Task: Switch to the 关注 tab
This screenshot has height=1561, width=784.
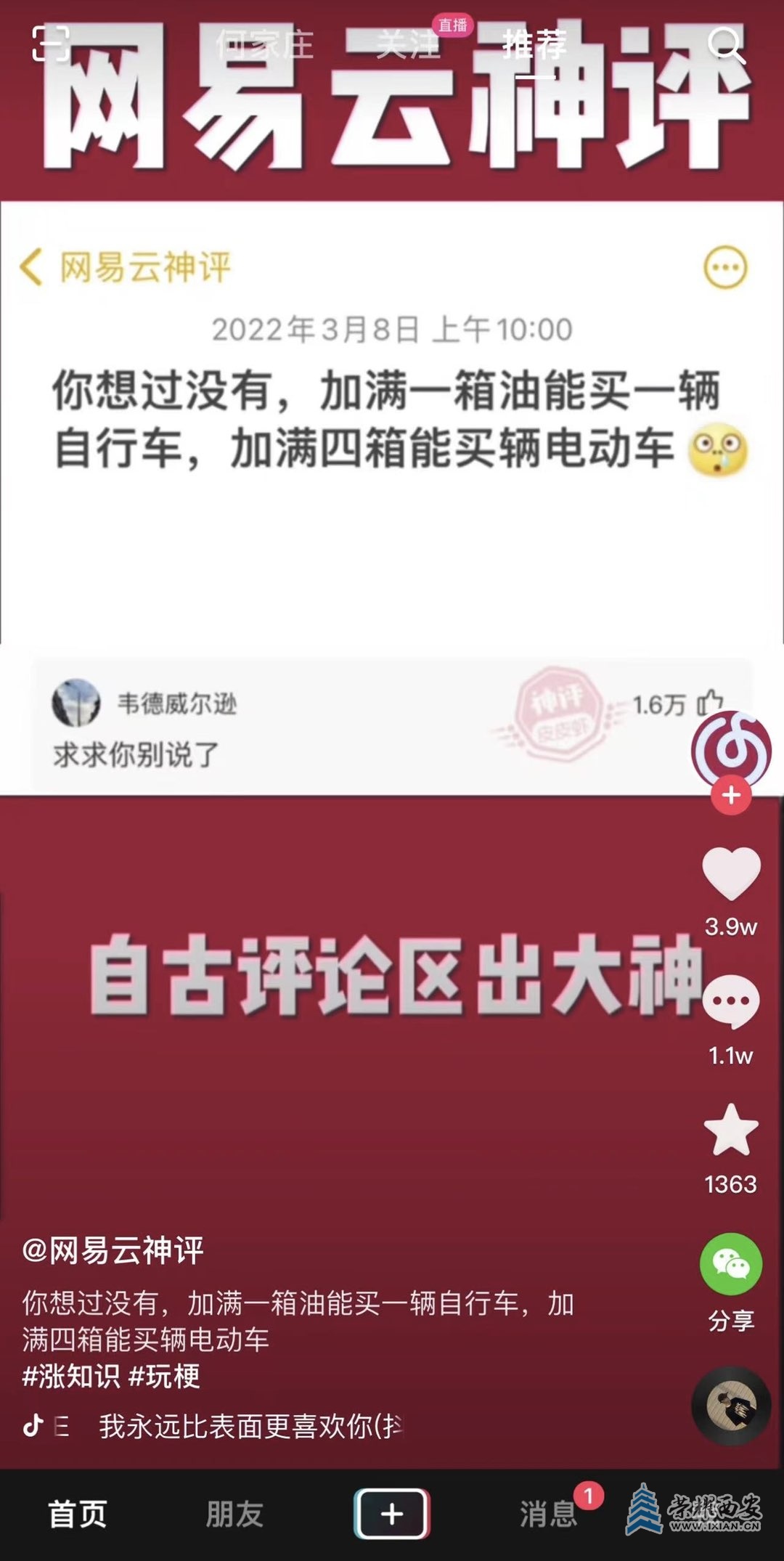Action: pos(408,45)
